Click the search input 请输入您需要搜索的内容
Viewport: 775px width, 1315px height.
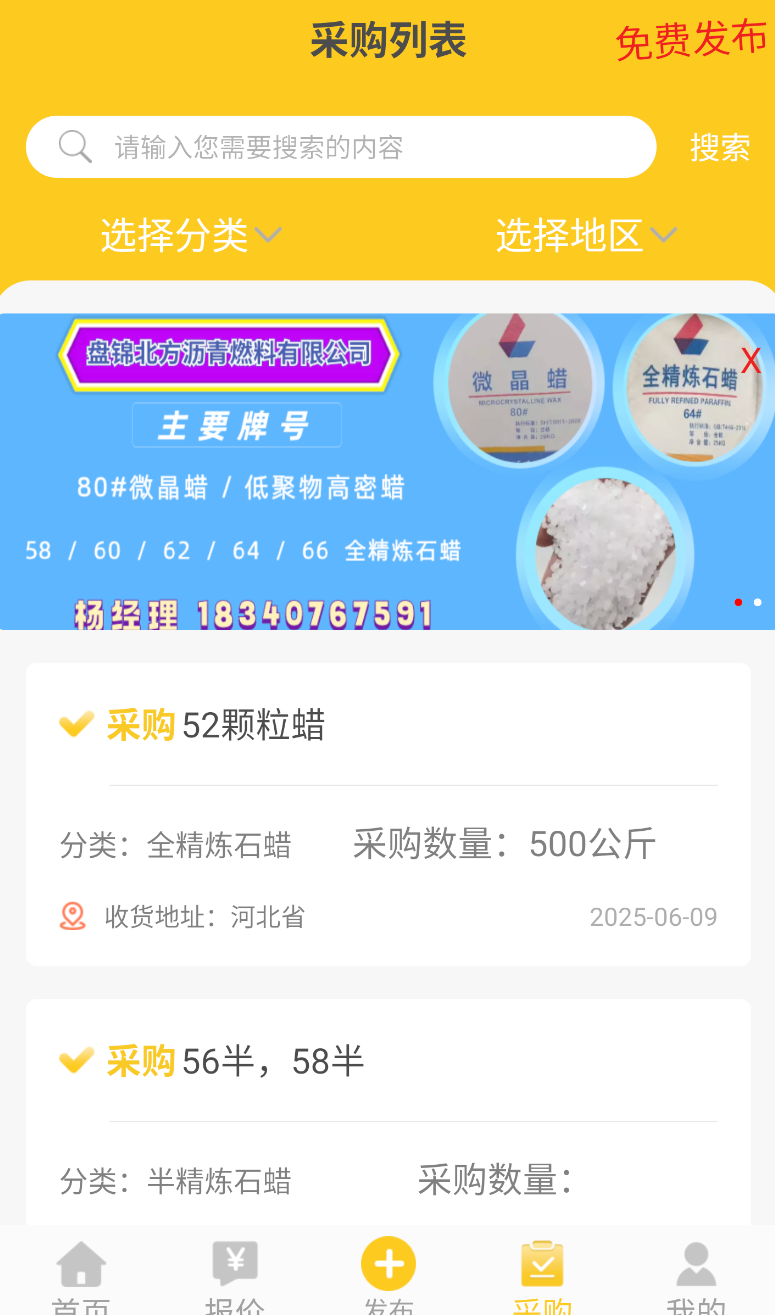pos(300,146)
